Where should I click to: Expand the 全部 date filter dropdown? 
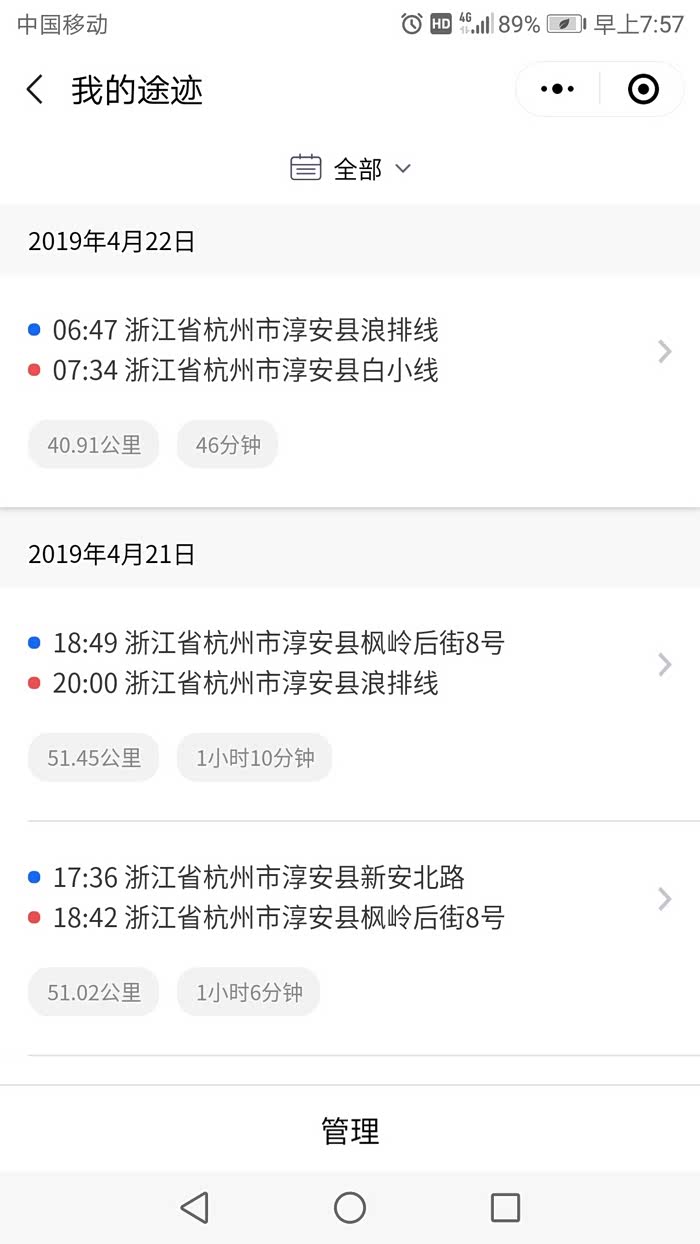click(x=351, y=169)
